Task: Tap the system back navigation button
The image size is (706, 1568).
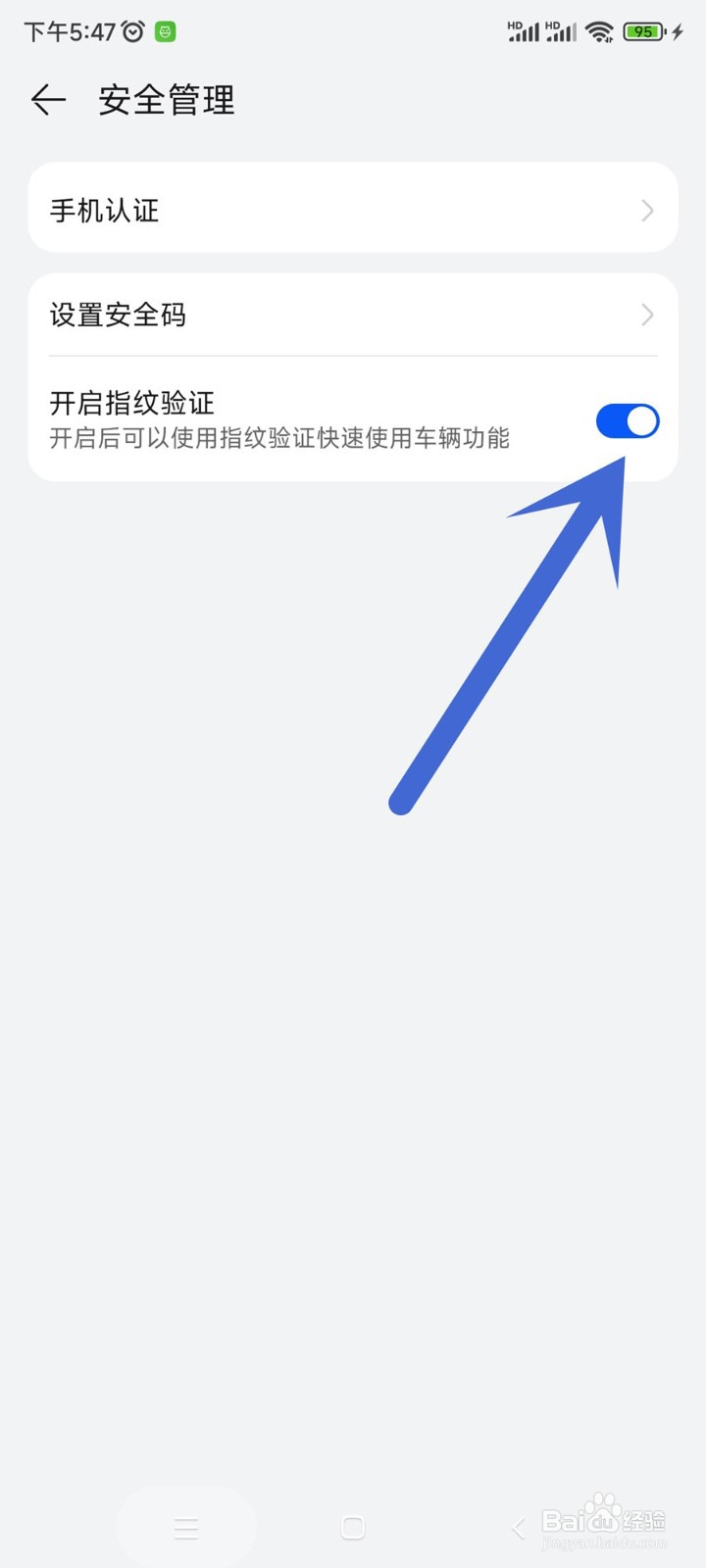Action: (517, 1528)
